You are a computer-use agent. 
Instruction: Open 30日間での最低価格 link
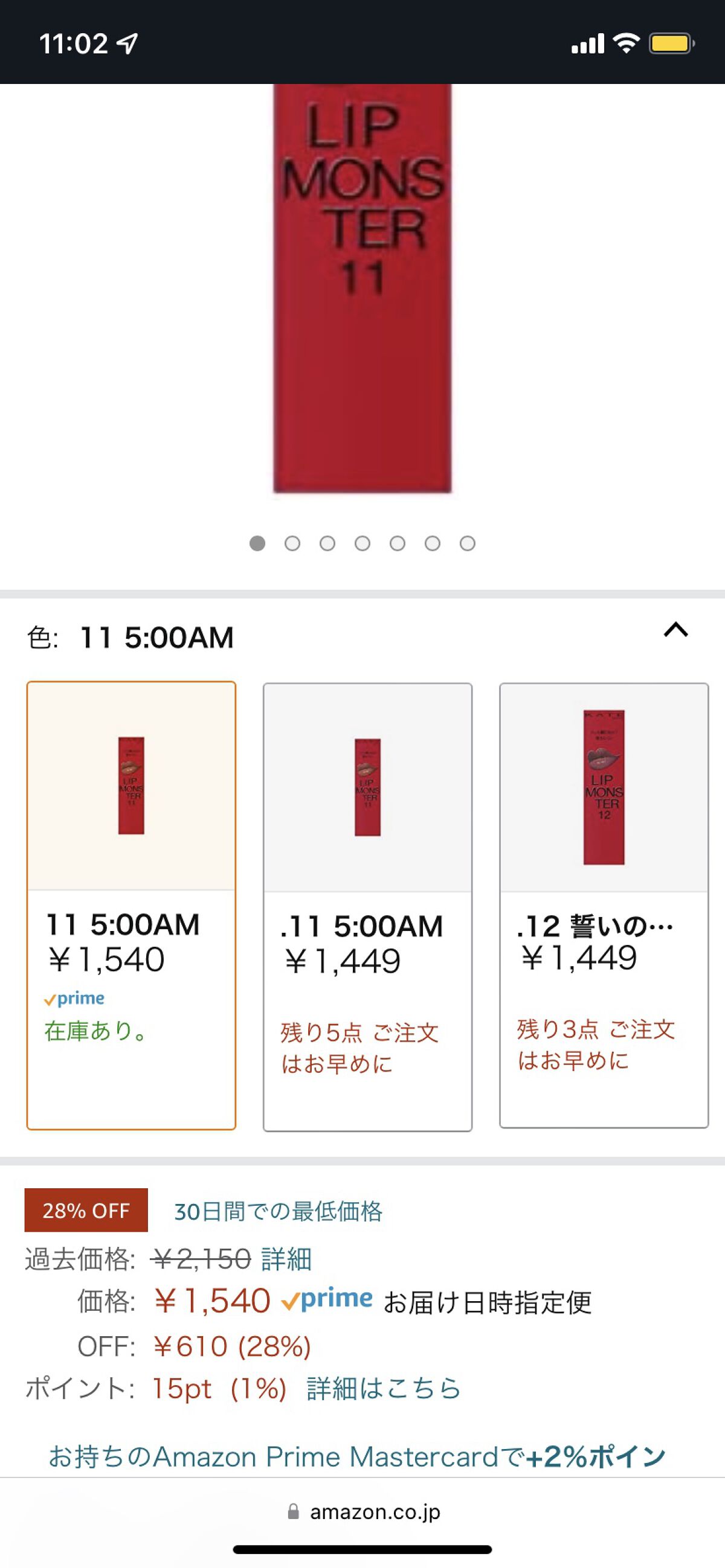(x=278, y=1212)
